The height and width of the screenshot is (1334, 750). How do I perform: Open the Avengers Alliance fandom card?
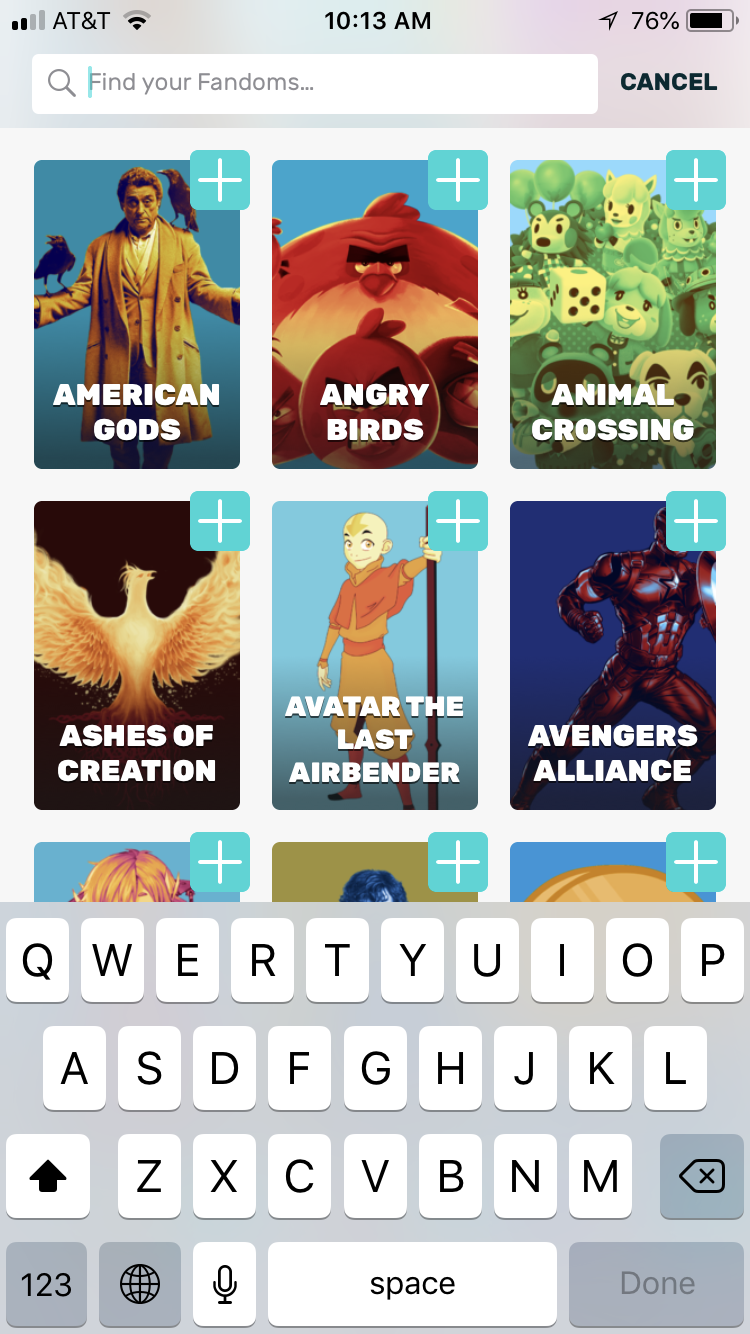[613, 670]
